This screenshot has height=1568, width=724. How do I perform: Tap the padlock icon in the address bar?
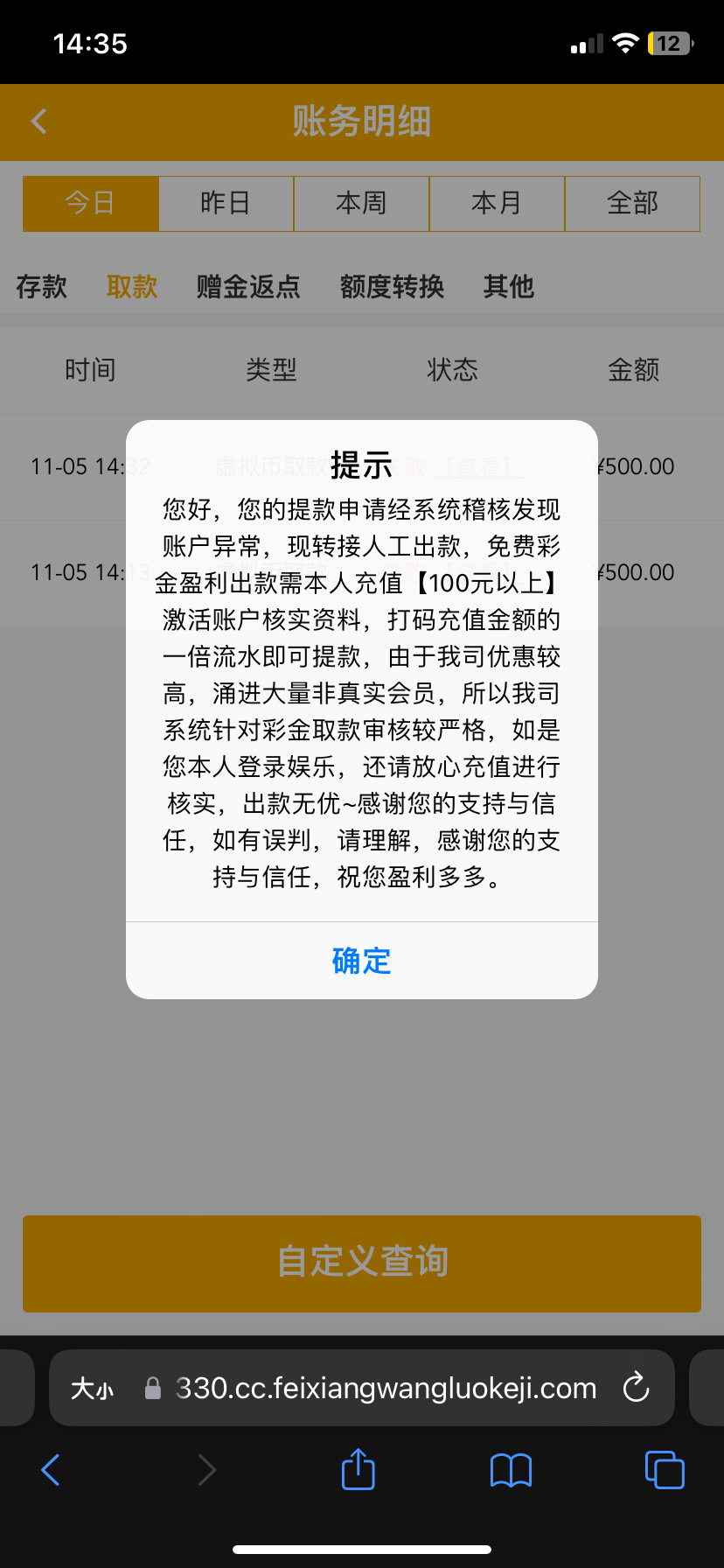click(153, 1388)
